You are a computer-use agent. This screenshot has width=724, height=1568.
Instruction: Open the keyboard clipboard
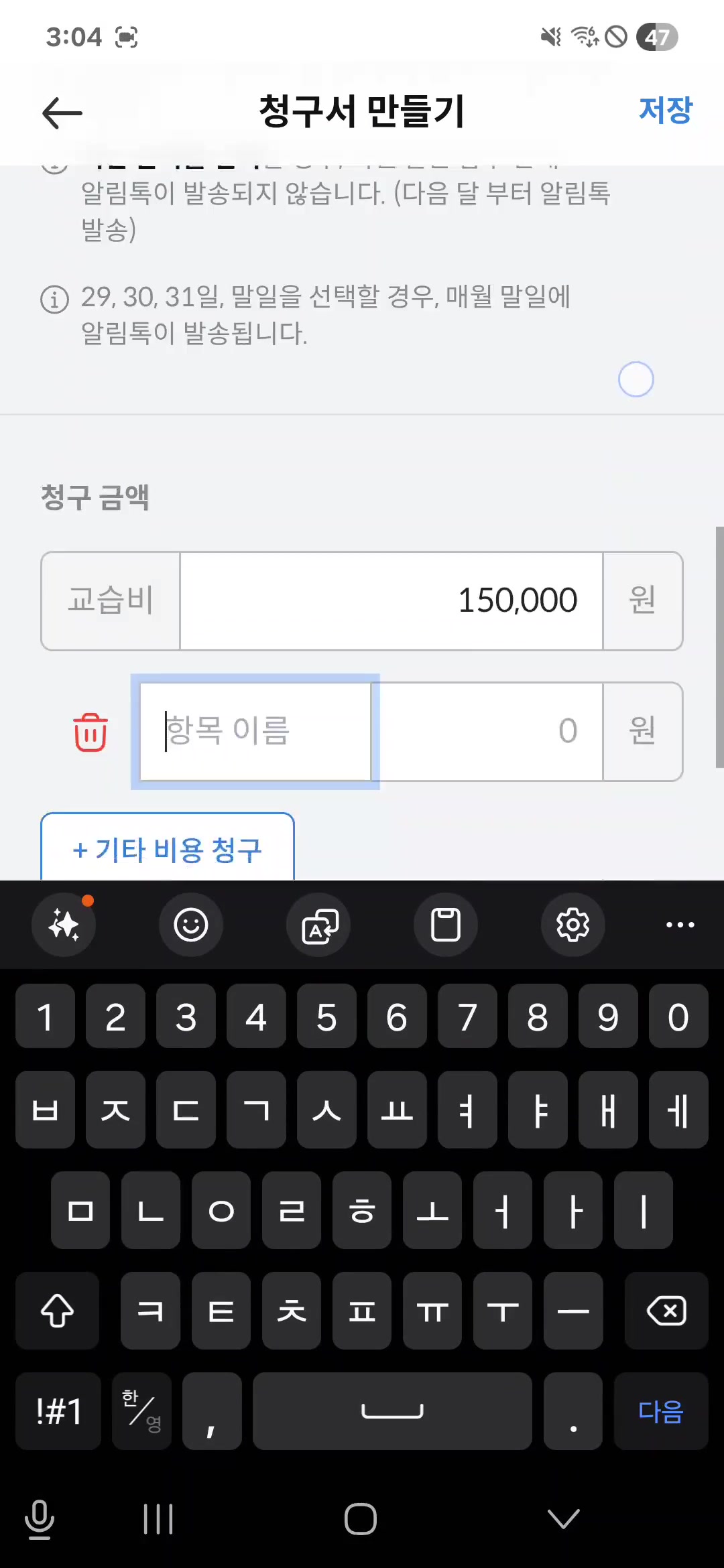coord(446,925)
